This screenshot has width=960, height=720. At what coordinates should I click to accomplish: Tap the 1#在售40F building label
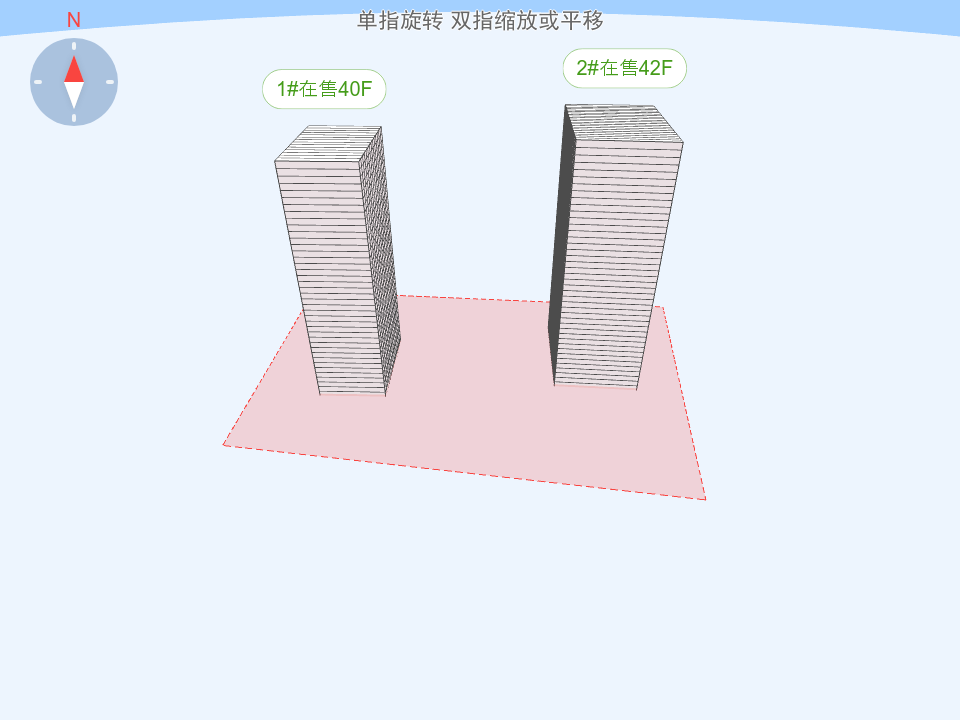click(x=324, y=89)
